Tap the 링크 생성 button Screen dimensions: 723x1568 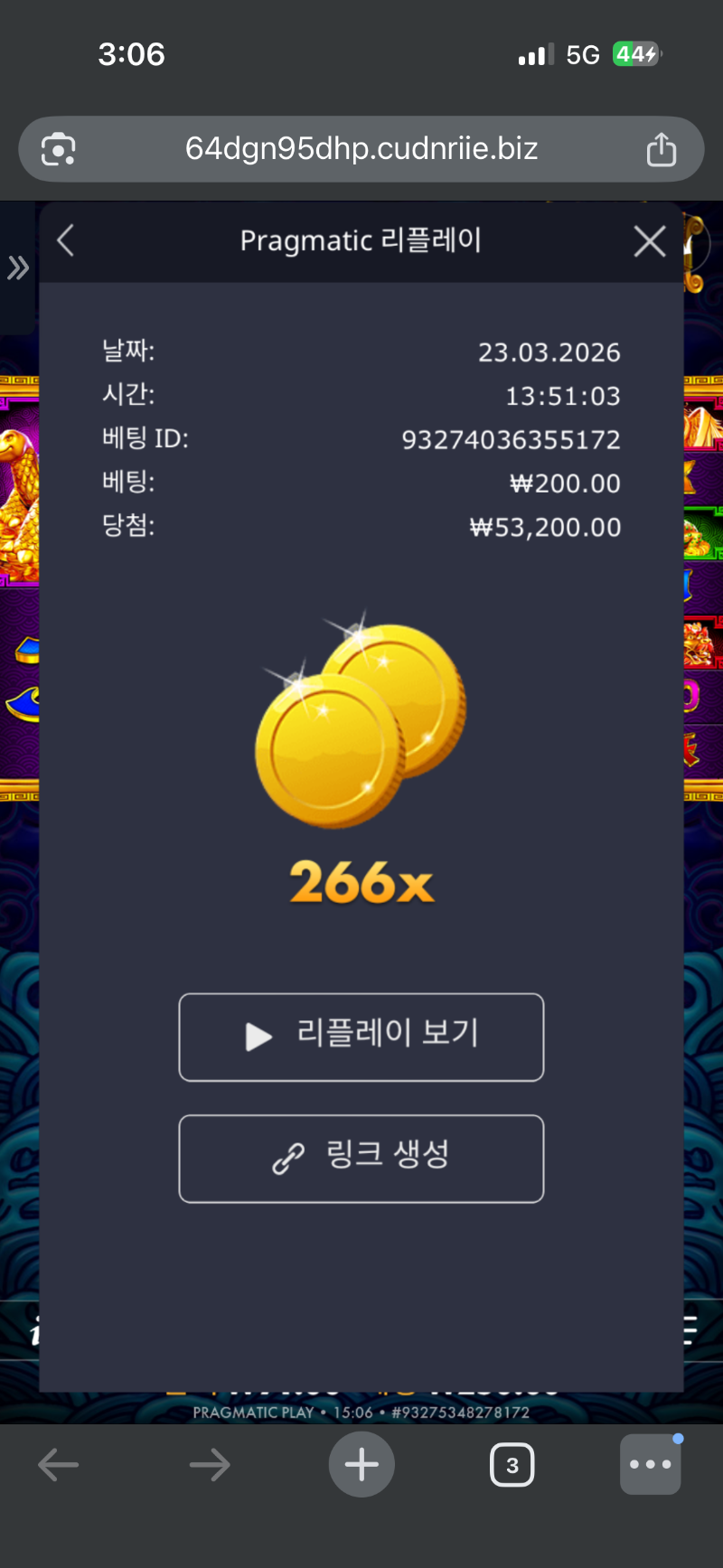pos(361,1158)
